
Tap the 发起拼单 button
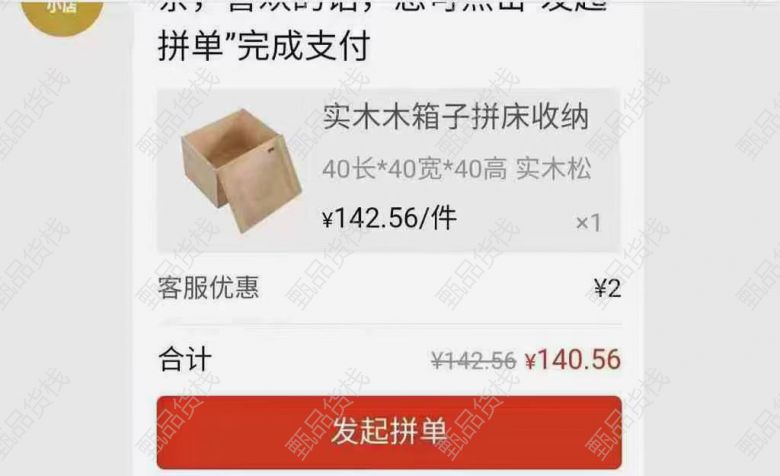[x=389, y=432]
